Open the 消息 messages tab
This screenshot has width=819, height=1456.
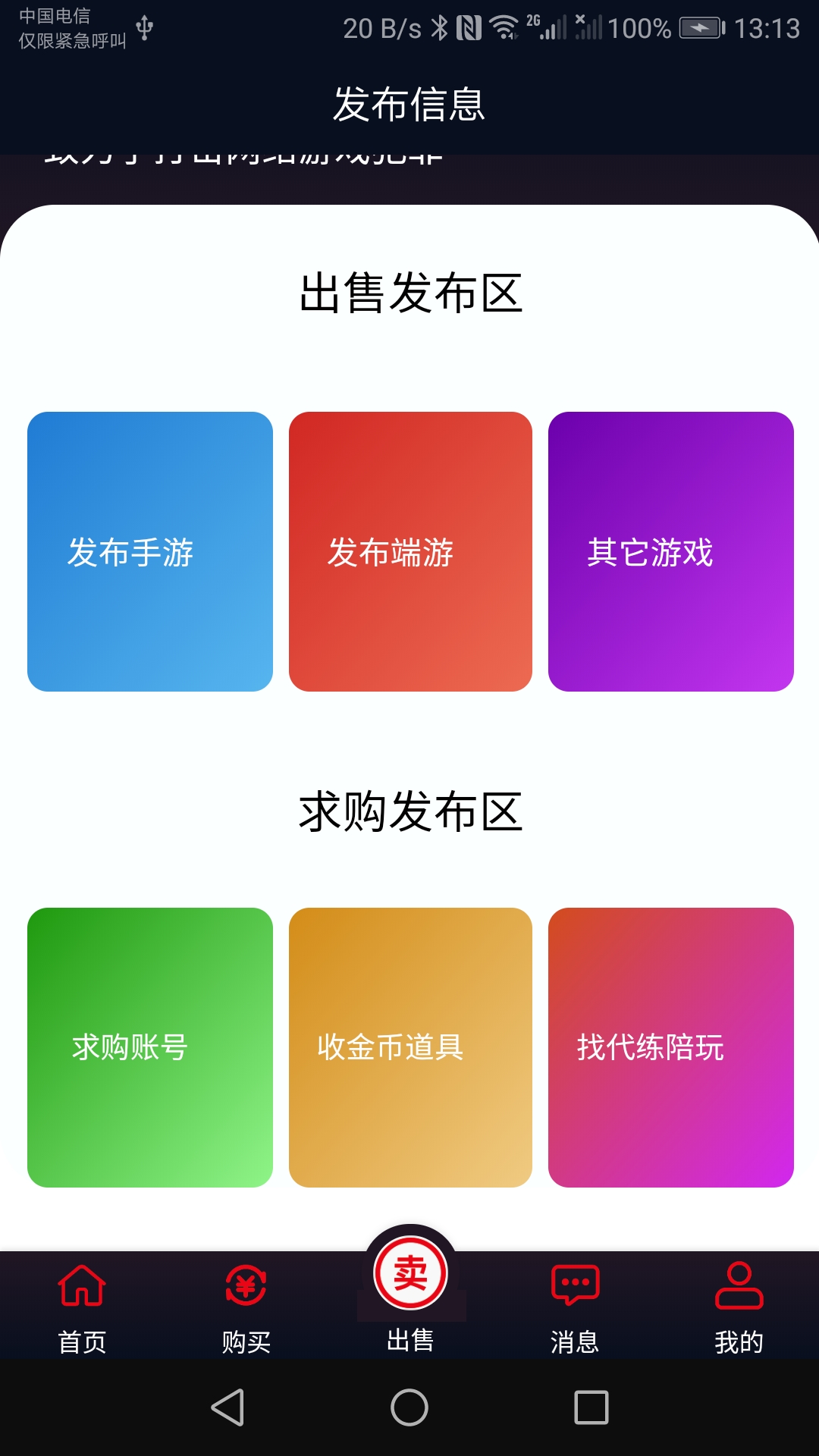tap(575, 1308)
